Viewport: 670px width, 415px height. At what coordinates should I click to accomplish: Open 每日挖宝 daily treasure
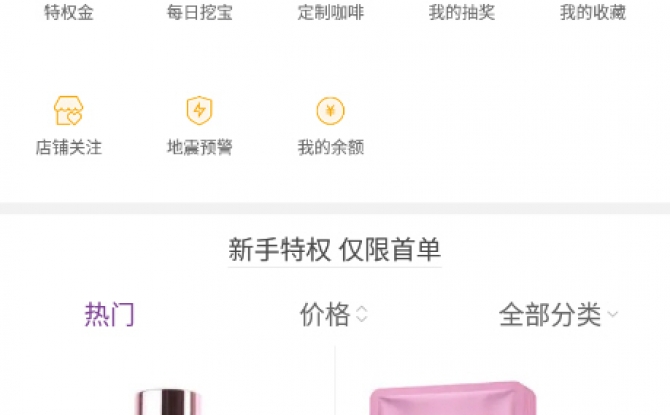click(x=200, y=13)
